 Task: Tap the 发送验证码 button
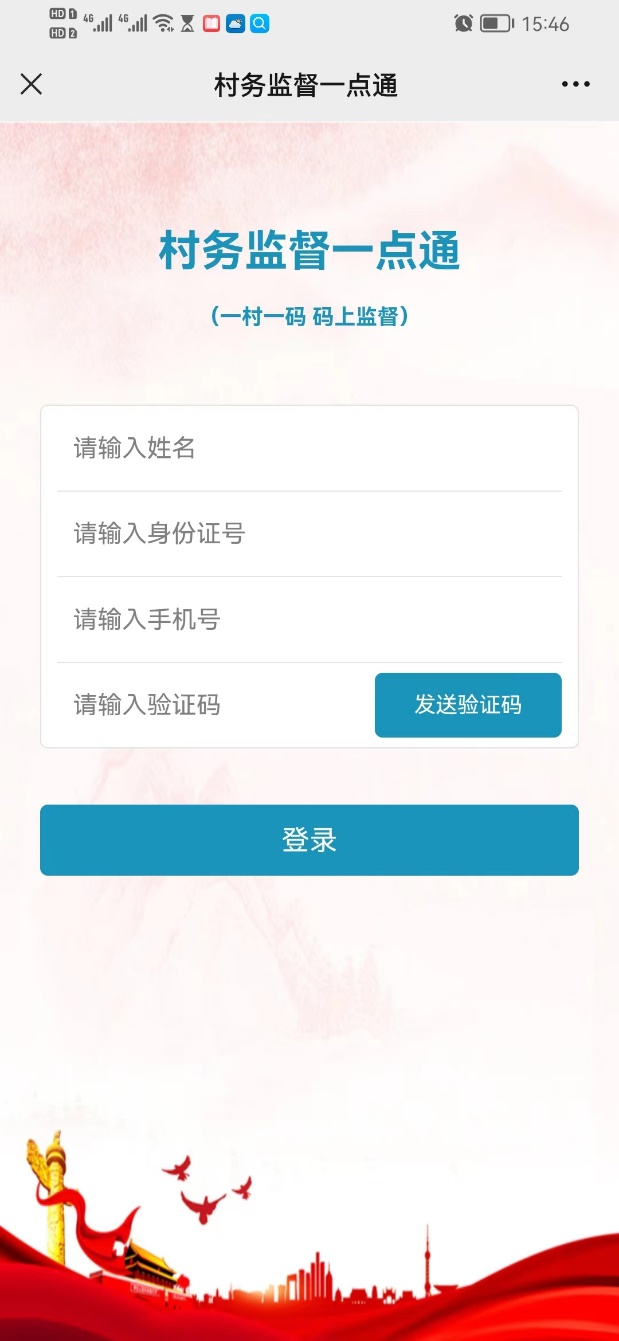tap(468, 705)
